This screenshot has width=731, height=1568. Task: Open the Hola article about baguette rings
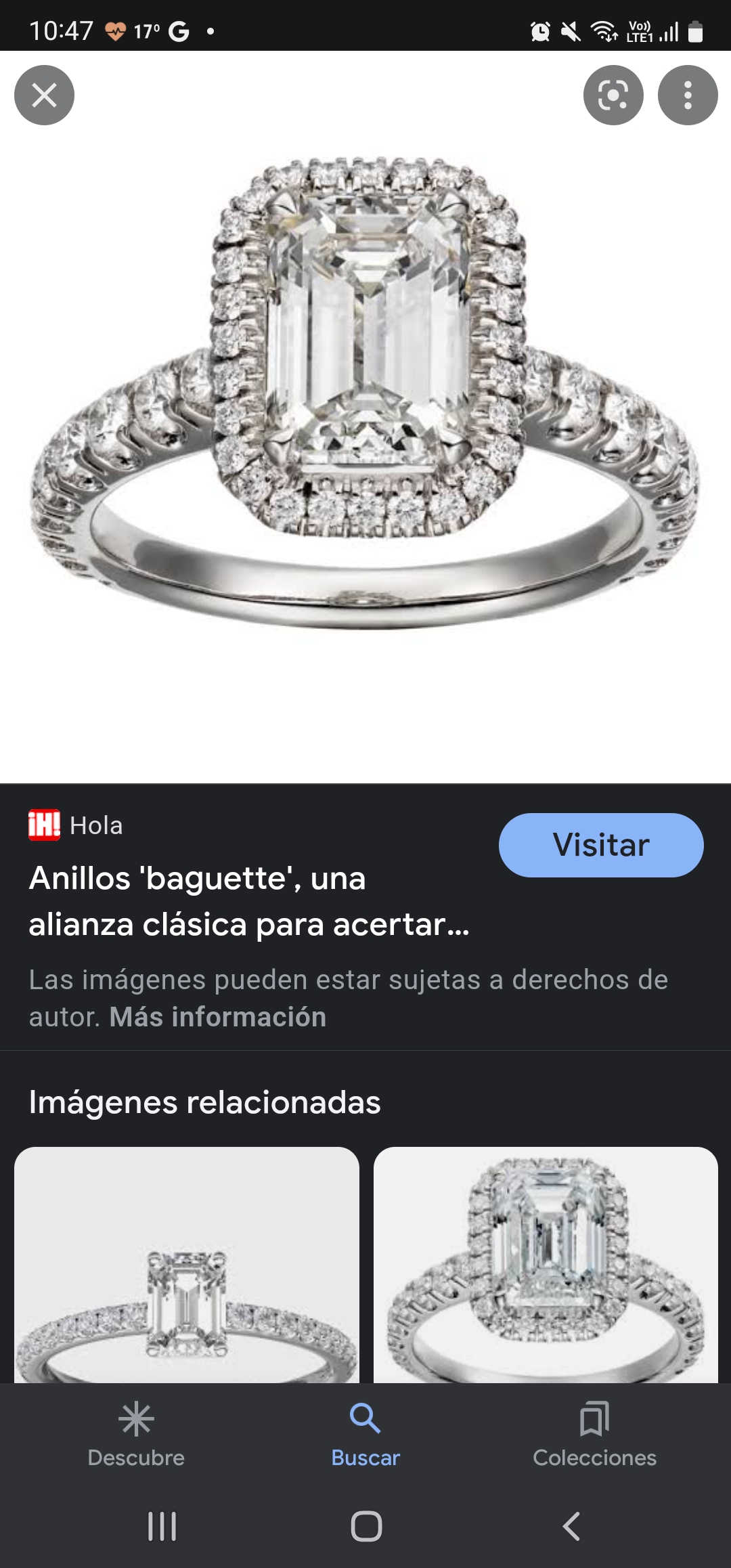pyautogui.click(x=249, y=901)
